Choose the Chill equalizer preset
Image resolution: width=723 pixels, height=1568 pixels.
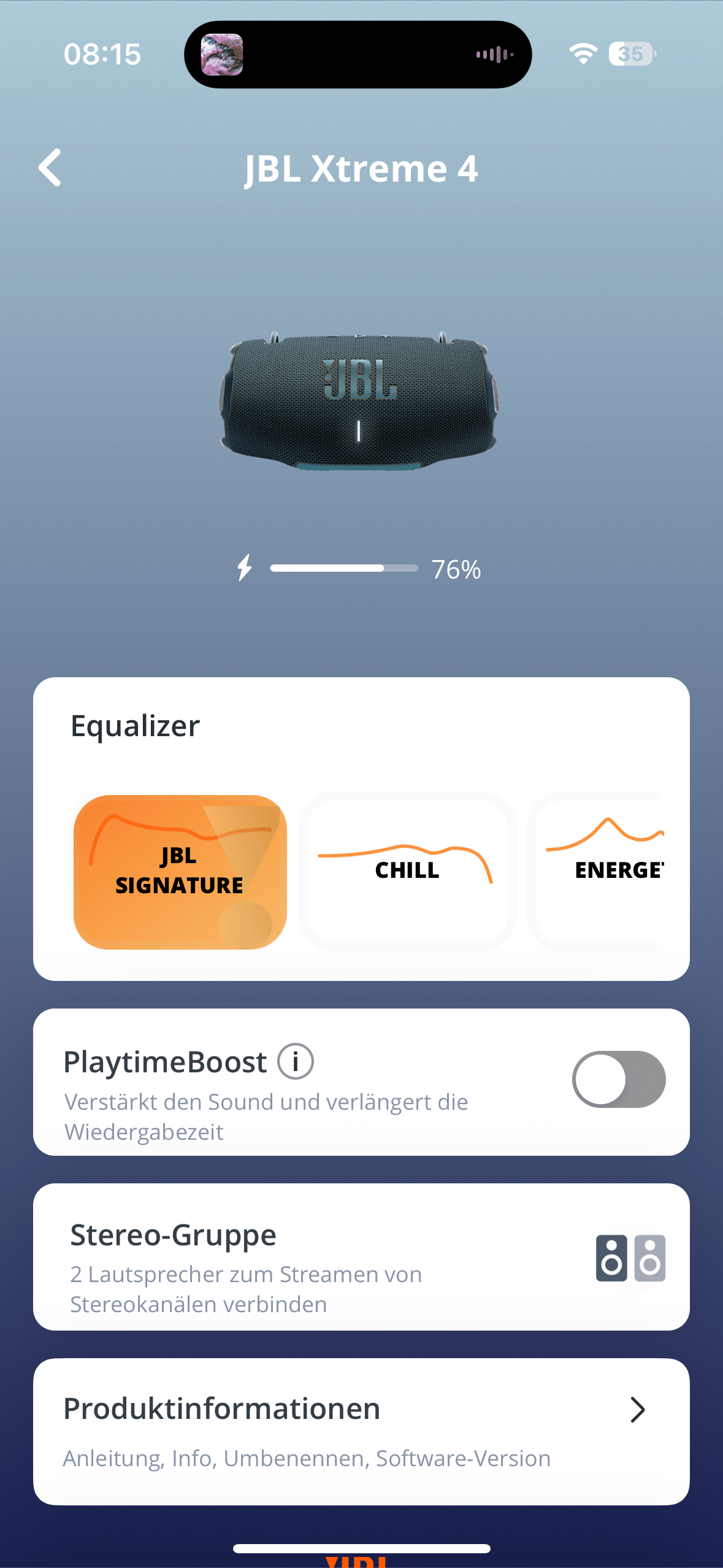(x=407, y=872)
